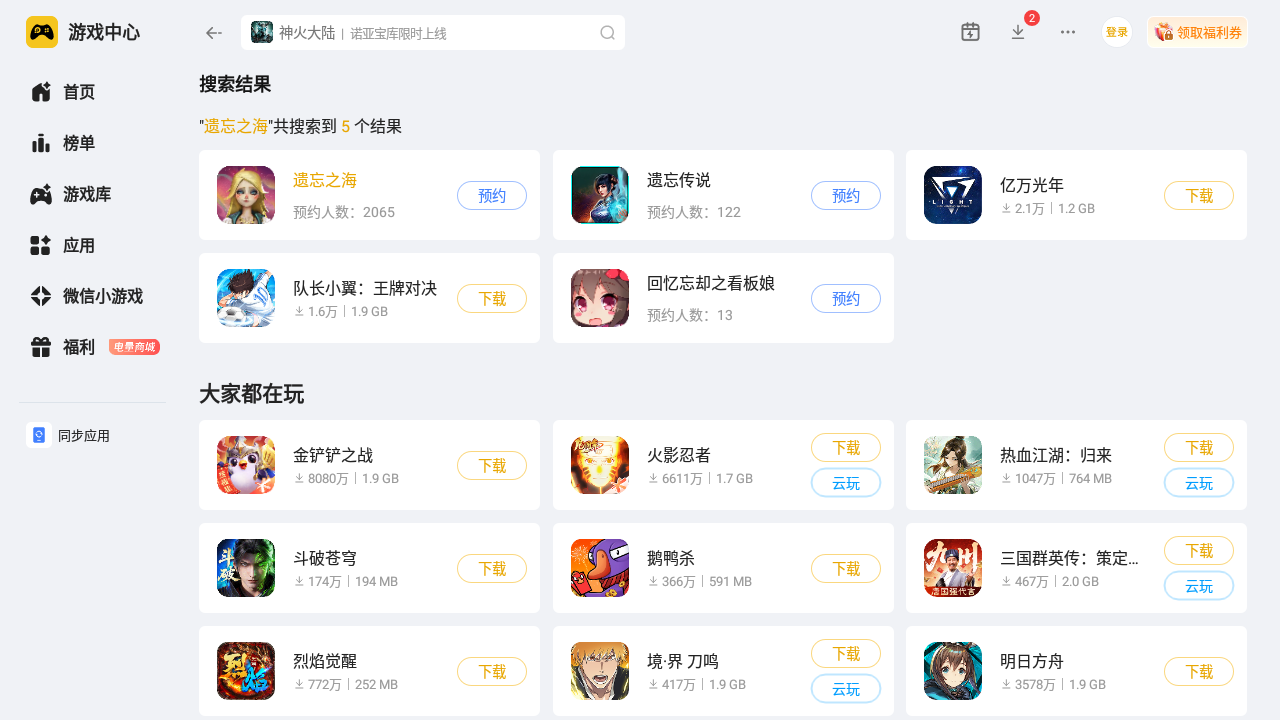This screenshot has height=720, width=1280.
Task: Cloud-play 火影忍者 via 云玩
Action: coord(846,483)
